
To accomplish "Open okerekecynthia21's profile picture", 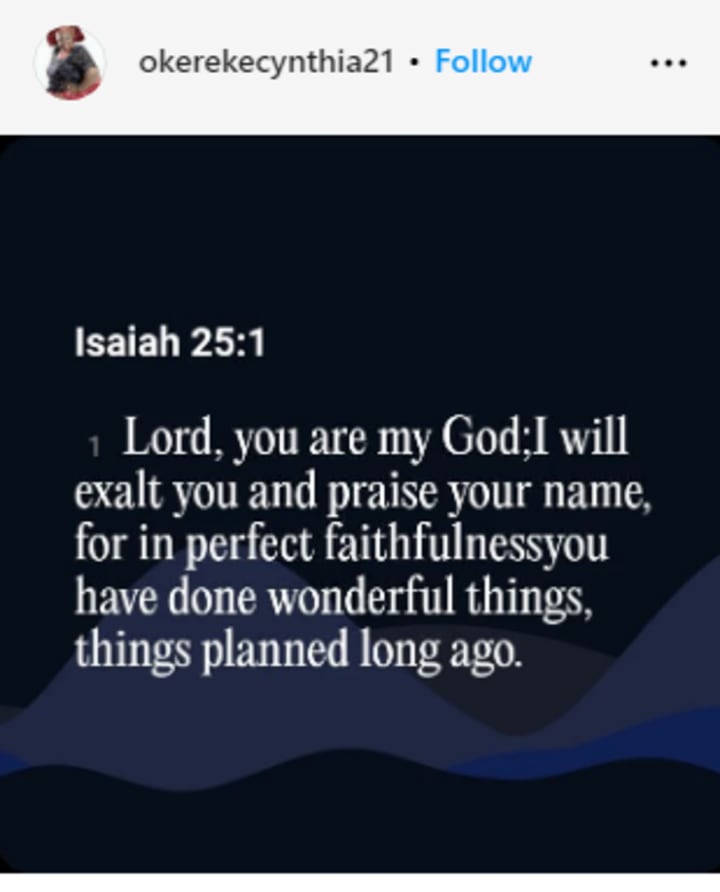I will [70, 63].
